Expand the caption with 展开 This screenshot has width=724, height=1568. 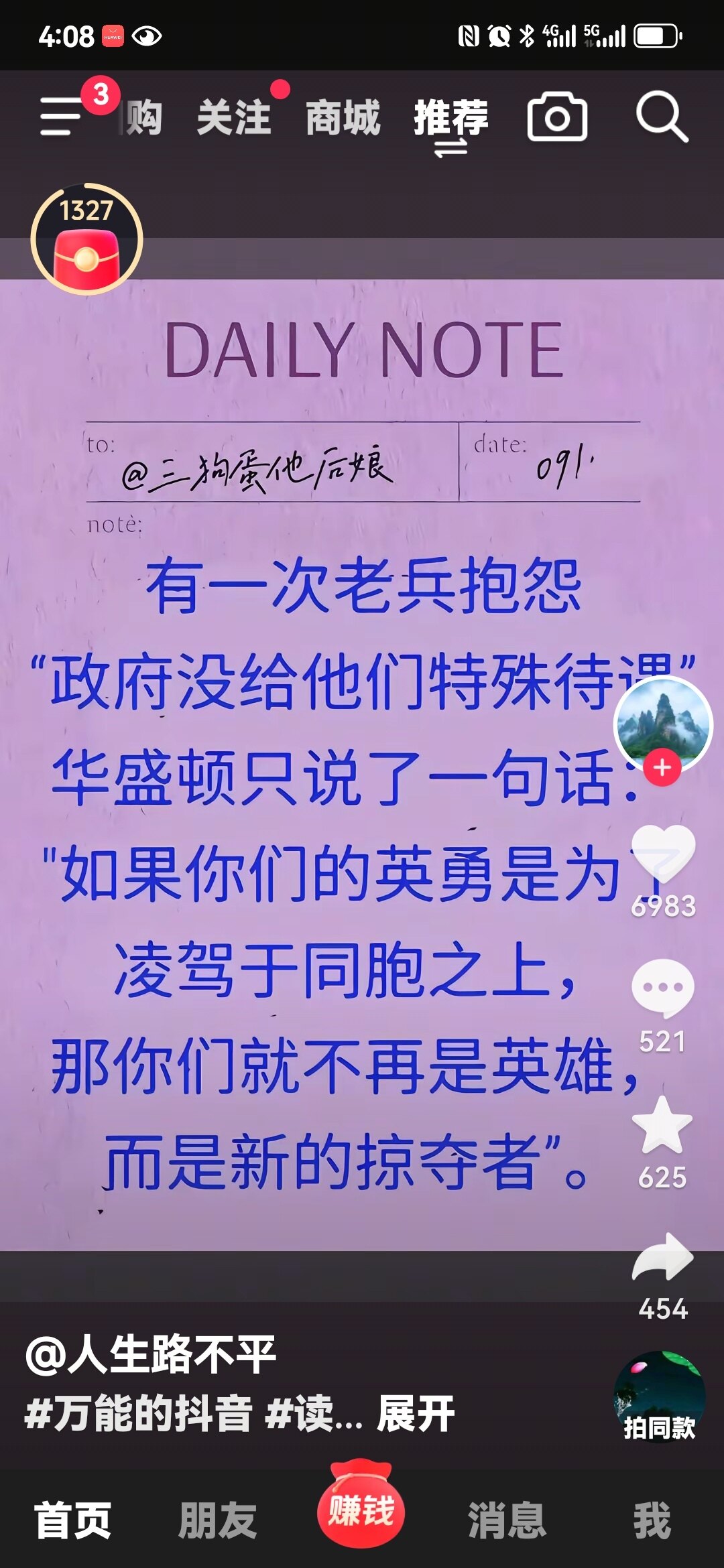point(416,1414)
